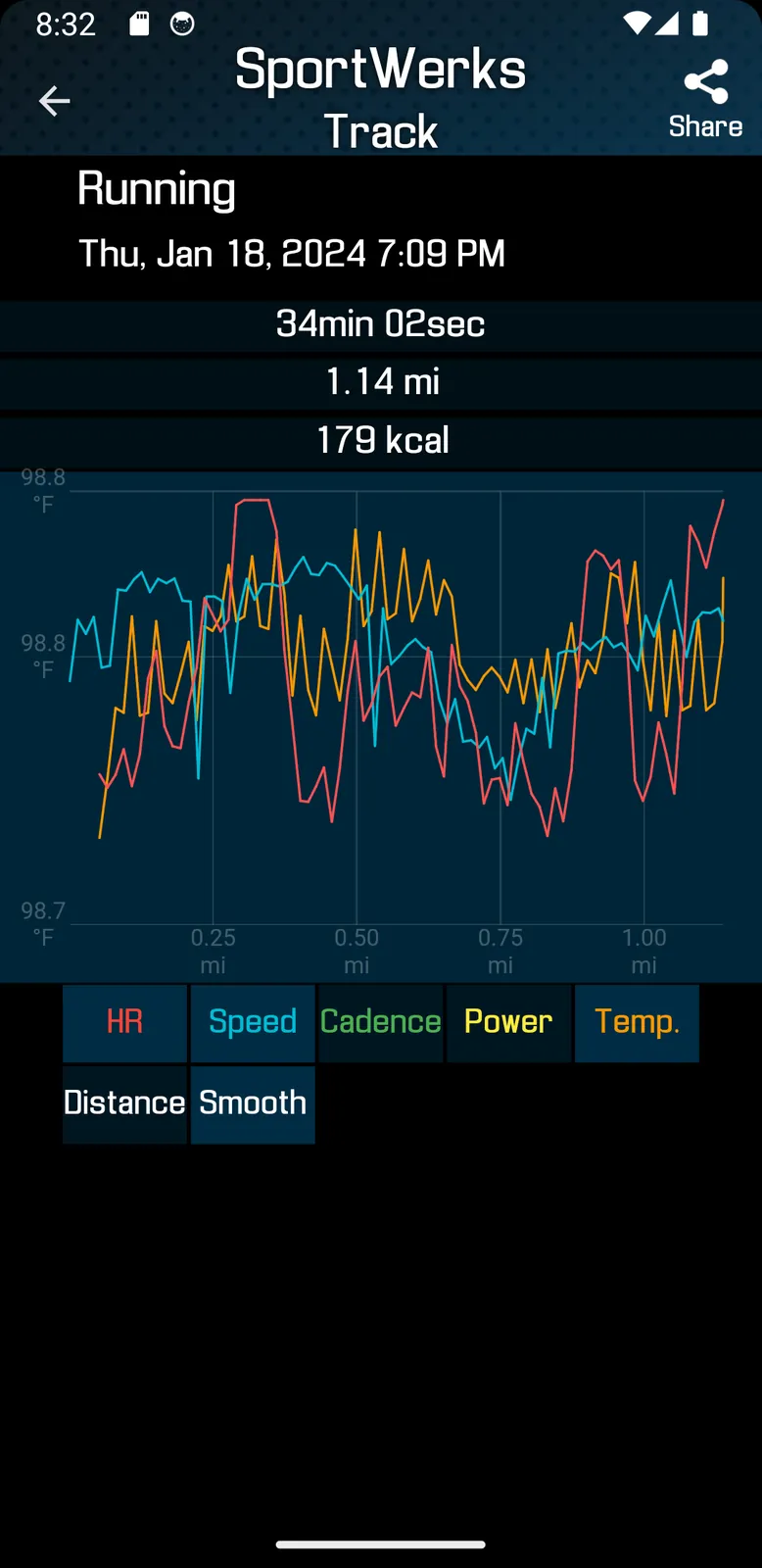Viewport: 762px width, 1568px height.
Task: Enable the Cadence data series
Action: point(380,1022)
